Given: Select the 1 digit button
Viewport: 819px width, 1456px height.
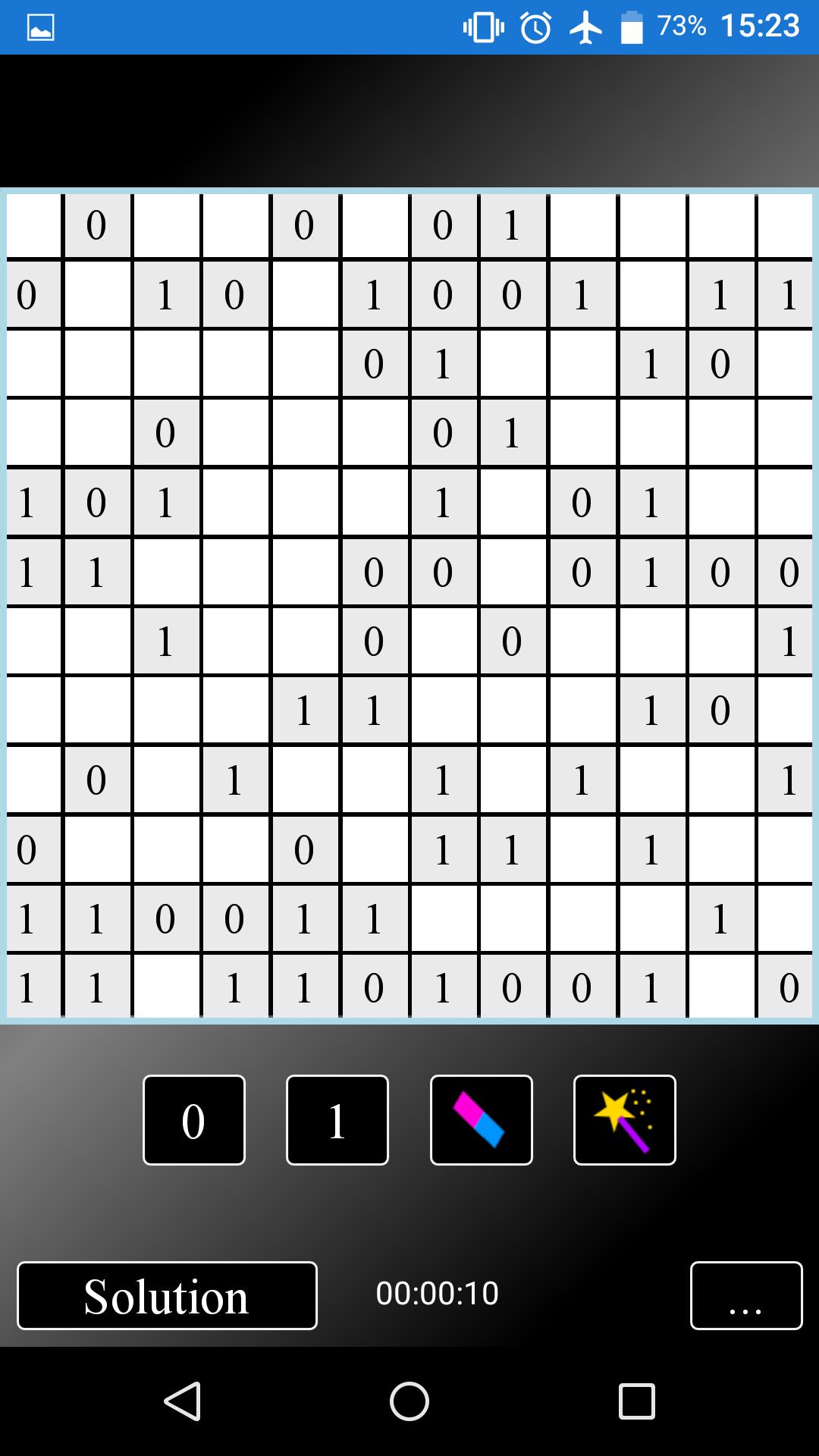Looking at the screenshot, I should (x=337, y=1120).
